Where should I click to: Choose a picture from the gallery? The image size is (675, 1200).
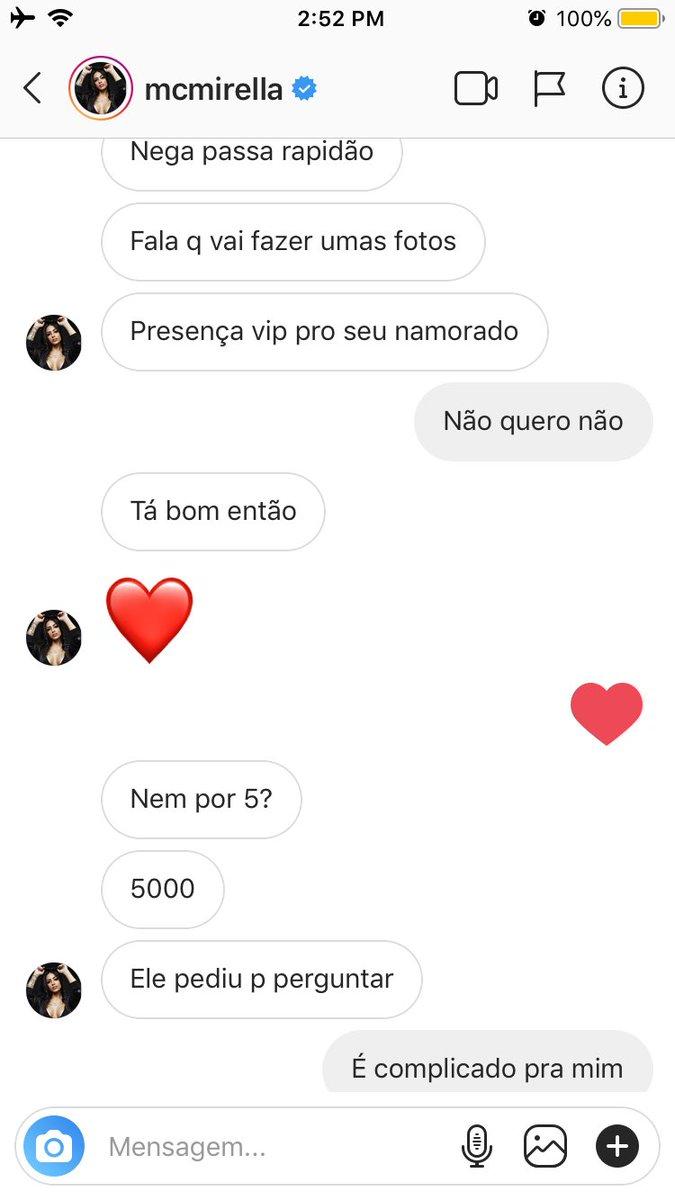tap(545, 1146)
